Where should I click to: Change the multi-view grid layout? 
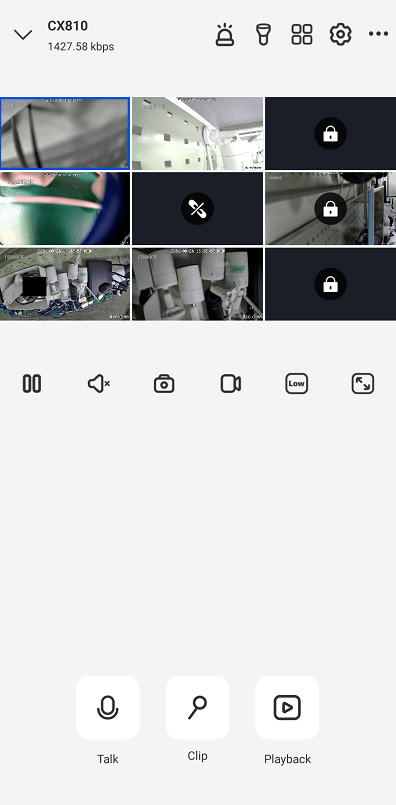pos(301,34)
